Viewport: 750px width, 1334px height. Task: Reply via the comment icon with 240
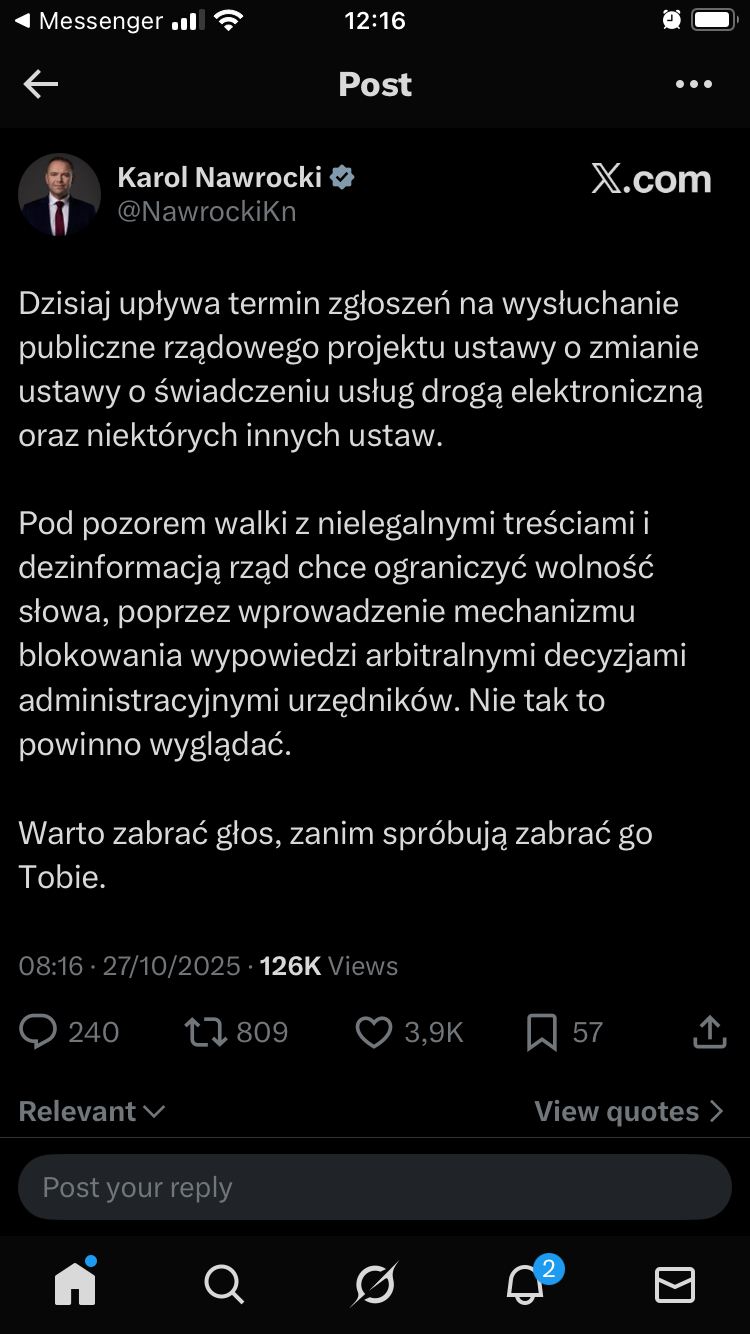click(39, 1032)
